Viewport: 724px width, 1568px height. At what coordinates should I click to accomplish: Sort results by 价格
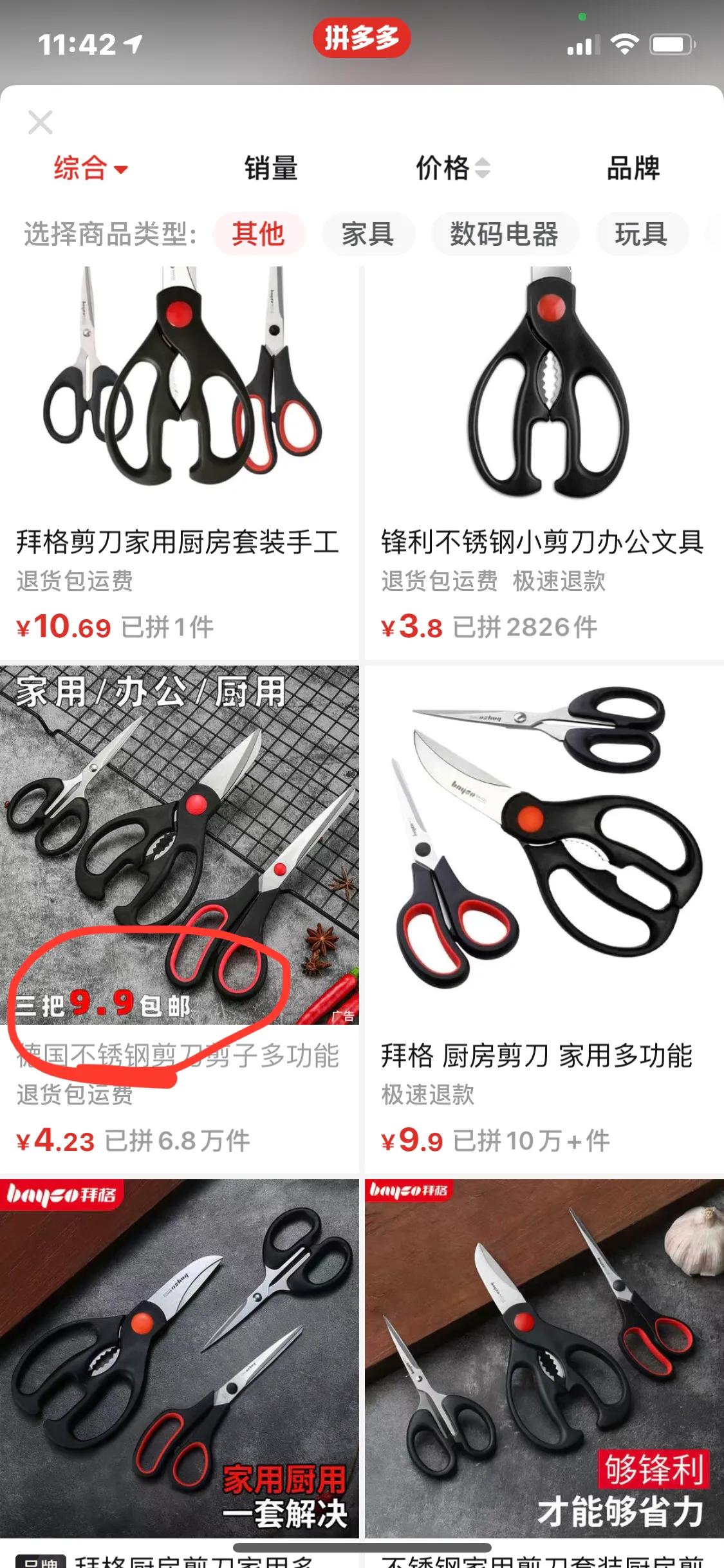(x=453, y=169)
